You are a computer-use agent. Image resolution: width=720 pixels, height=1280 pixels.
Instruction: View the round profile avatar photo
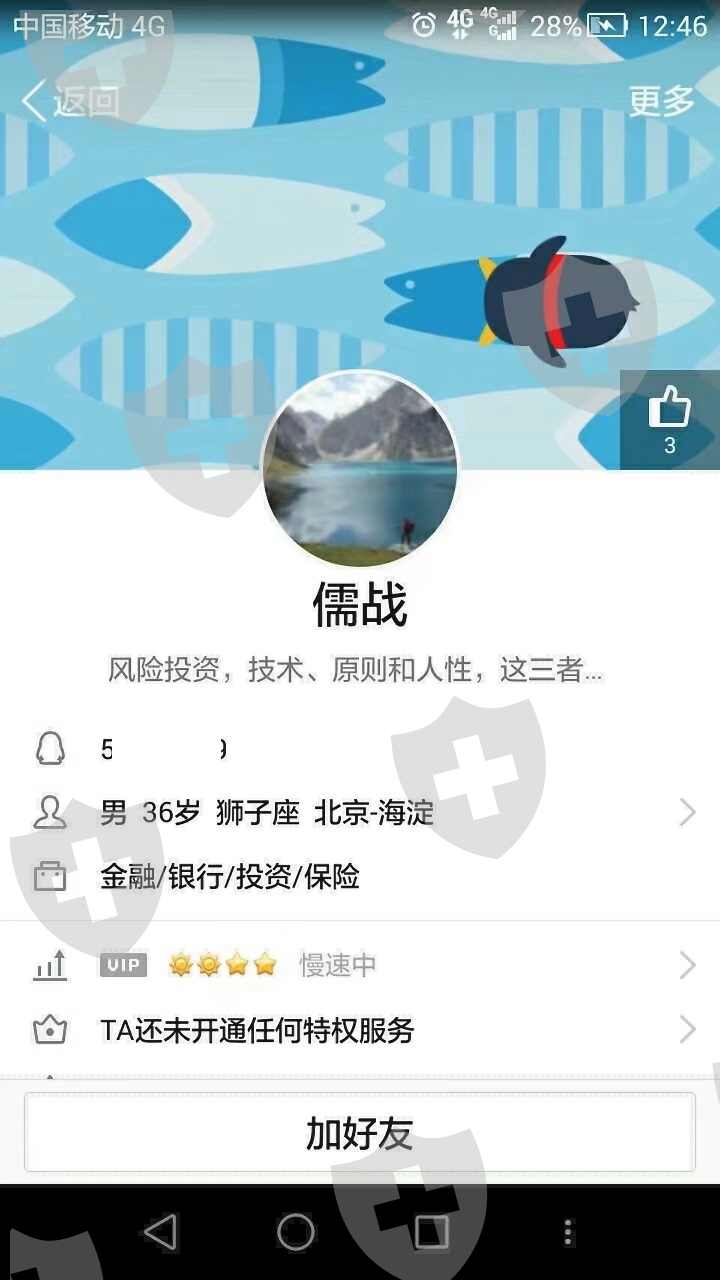pyautogui.click(x=360, y=469)
